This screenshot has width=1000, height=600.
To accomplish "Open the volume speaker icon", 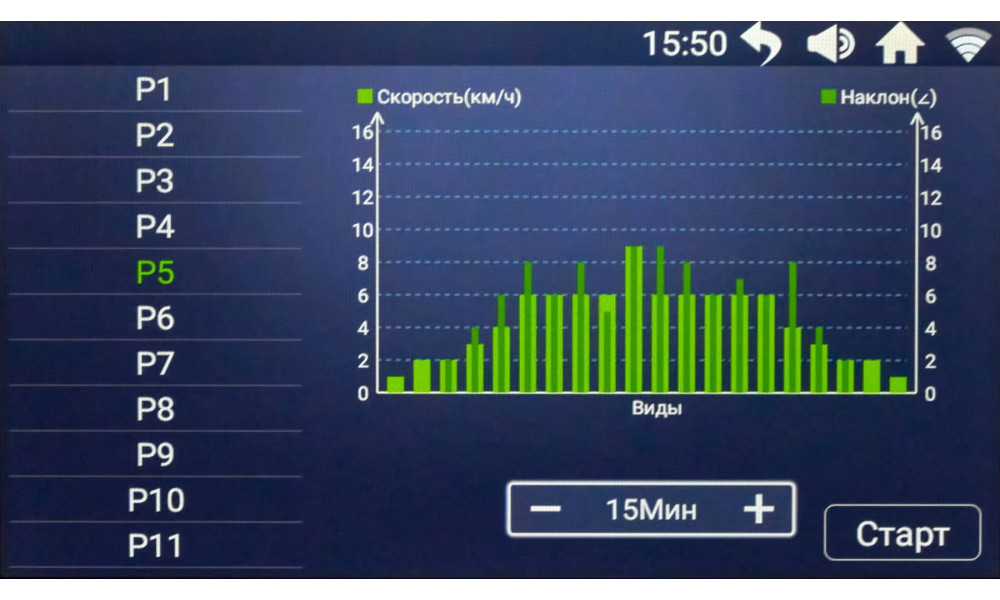I will point(830,44).
